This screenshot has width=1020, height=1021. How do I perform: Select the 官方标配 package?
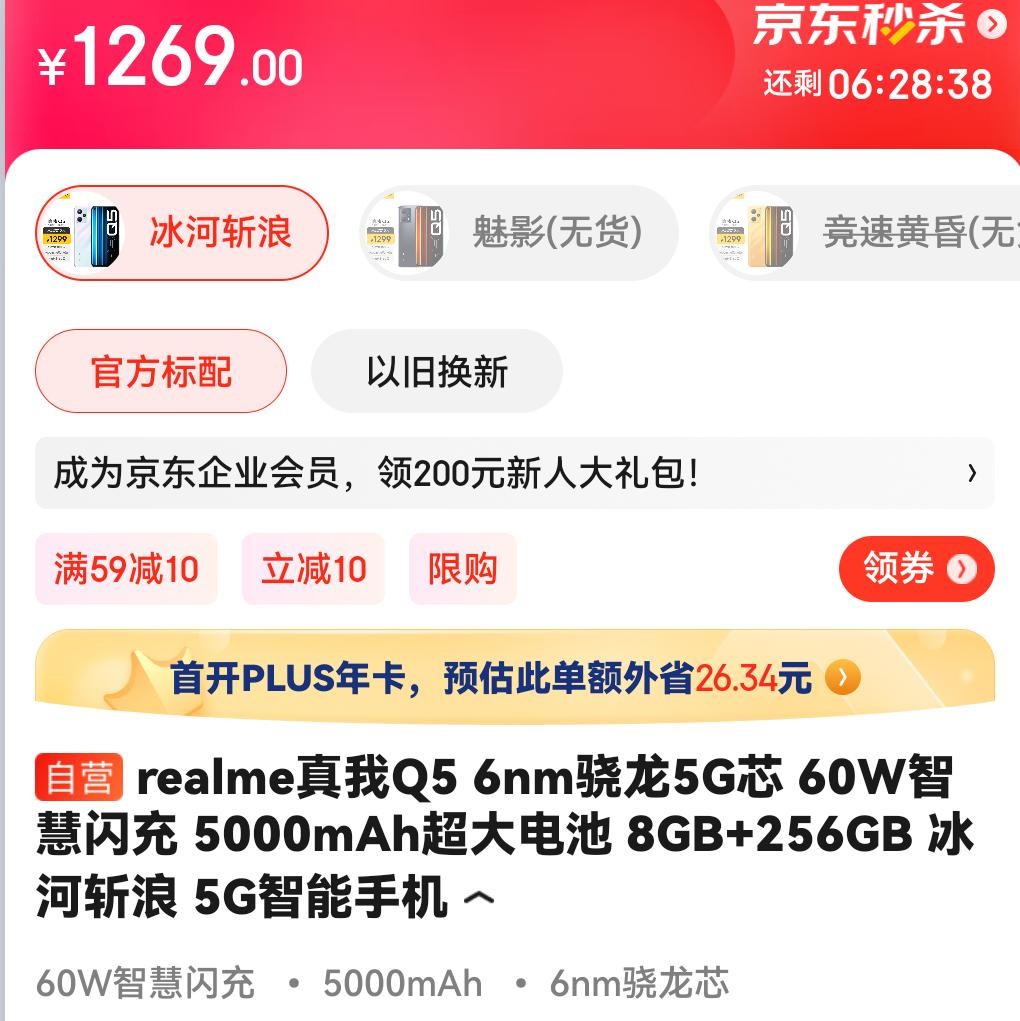161,371
